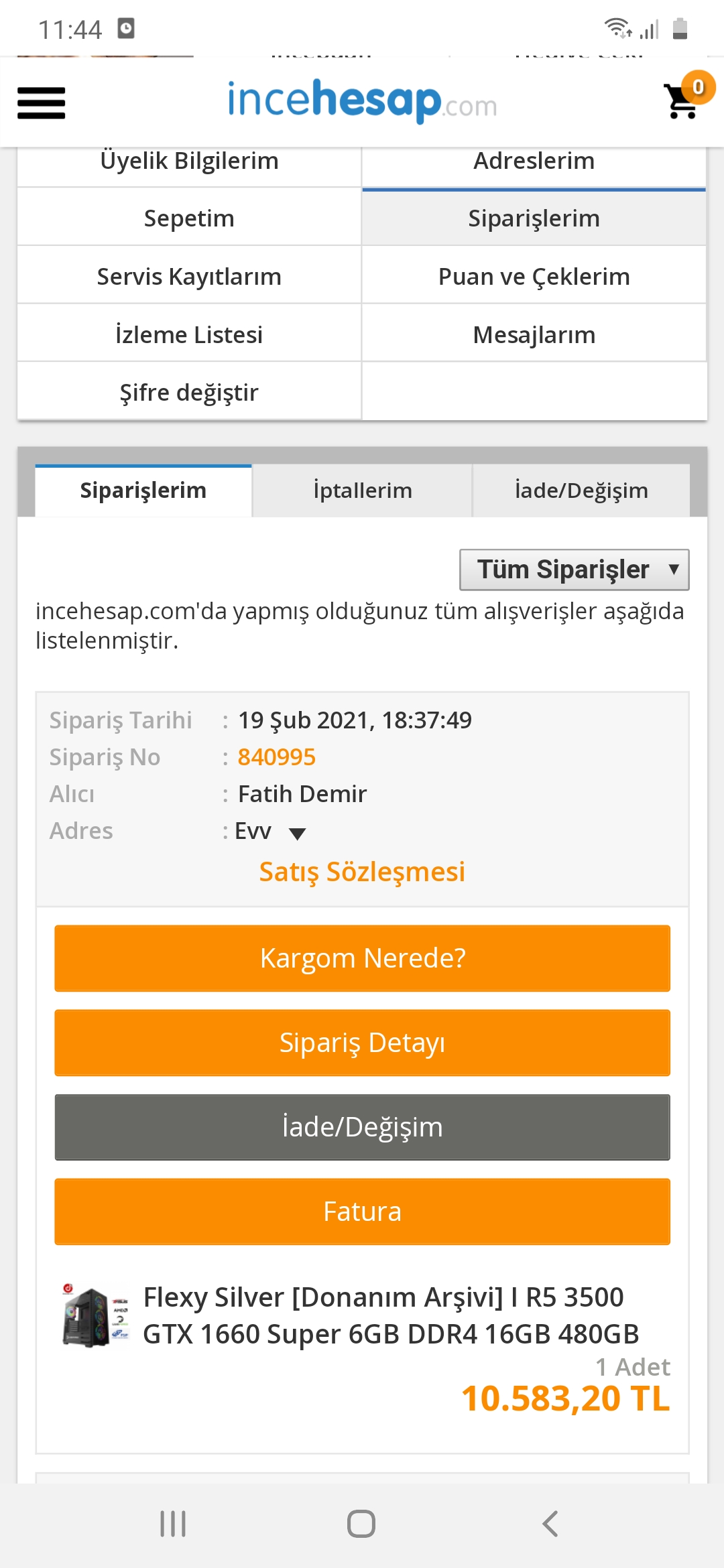Switch to the İade/Değişim tab
Viewport: 724px width, 1568px height.
(581, 491)
